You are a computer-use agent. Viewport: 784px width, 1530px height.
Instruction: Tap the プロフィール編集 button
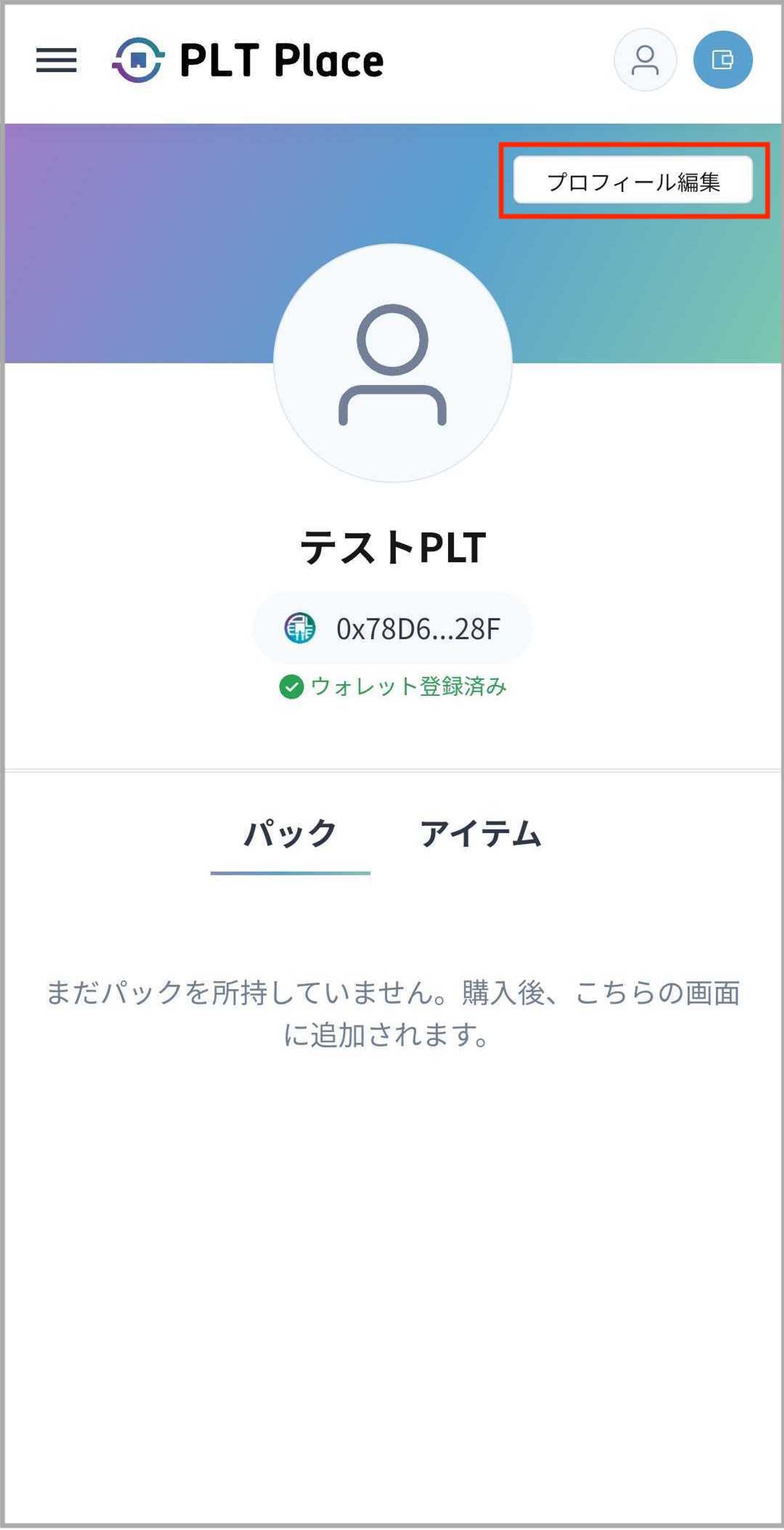[x=633, y=180]
